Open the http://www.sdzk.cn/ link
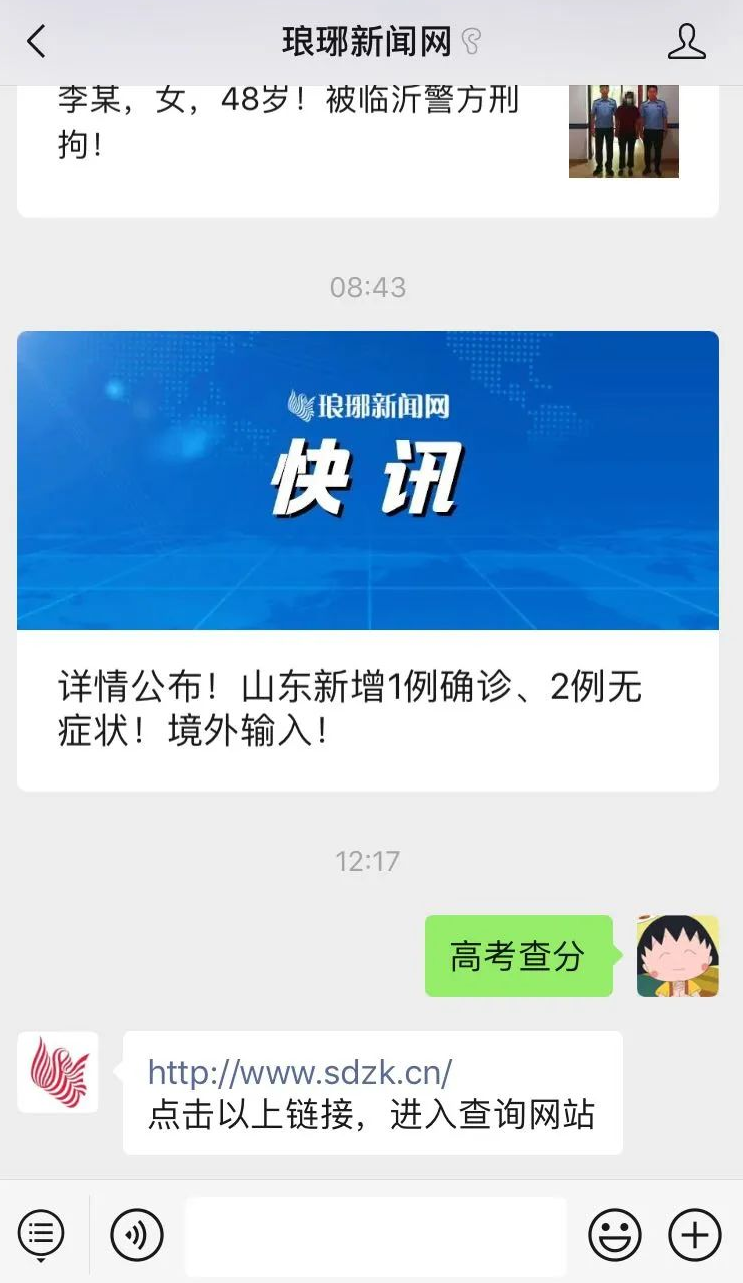The height and width of the screenshot is (1283, 743). [300, 1073]
